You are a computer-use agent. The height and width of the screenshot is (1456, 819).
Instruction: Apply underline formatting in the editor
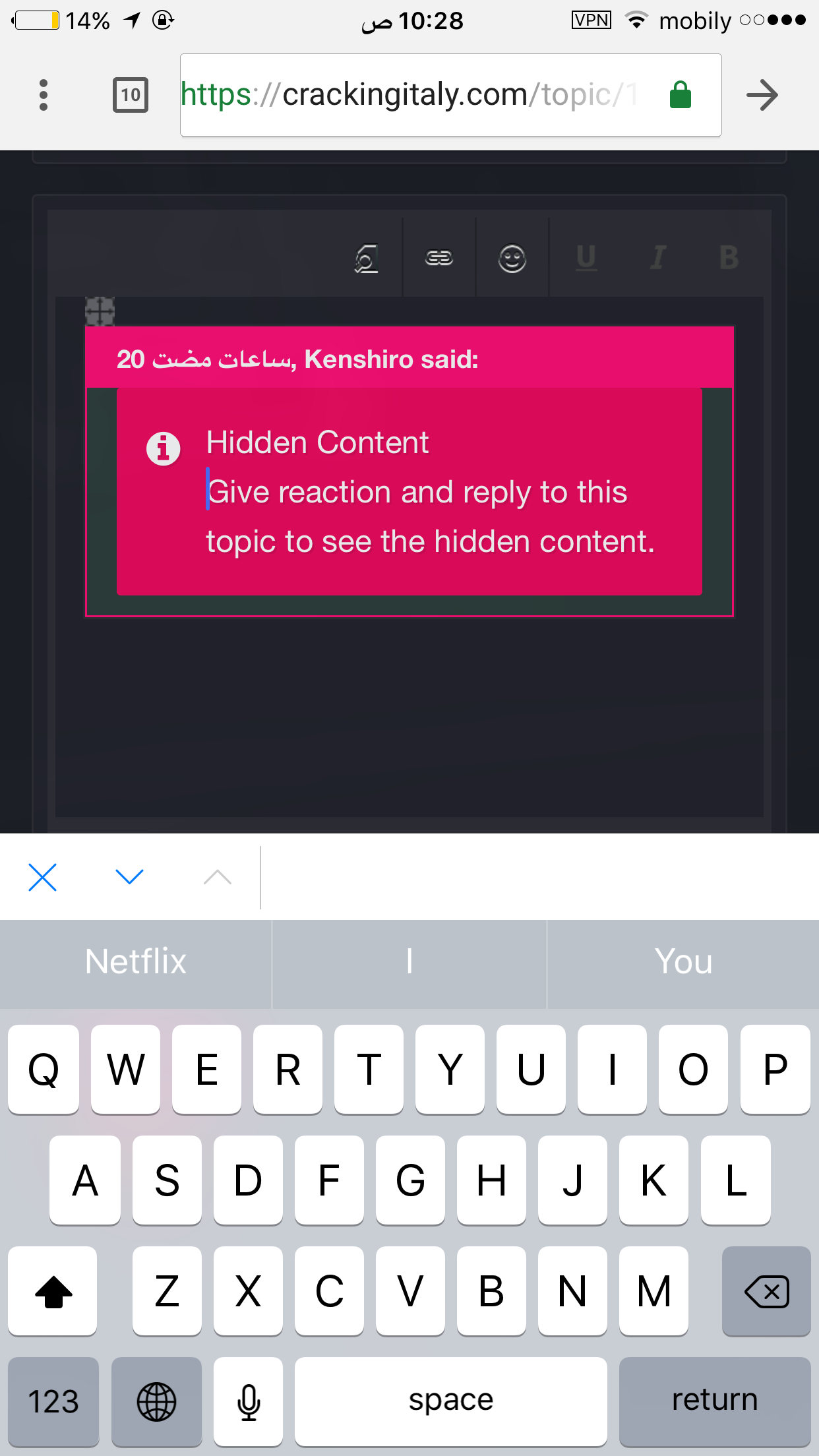coord(586,258)
